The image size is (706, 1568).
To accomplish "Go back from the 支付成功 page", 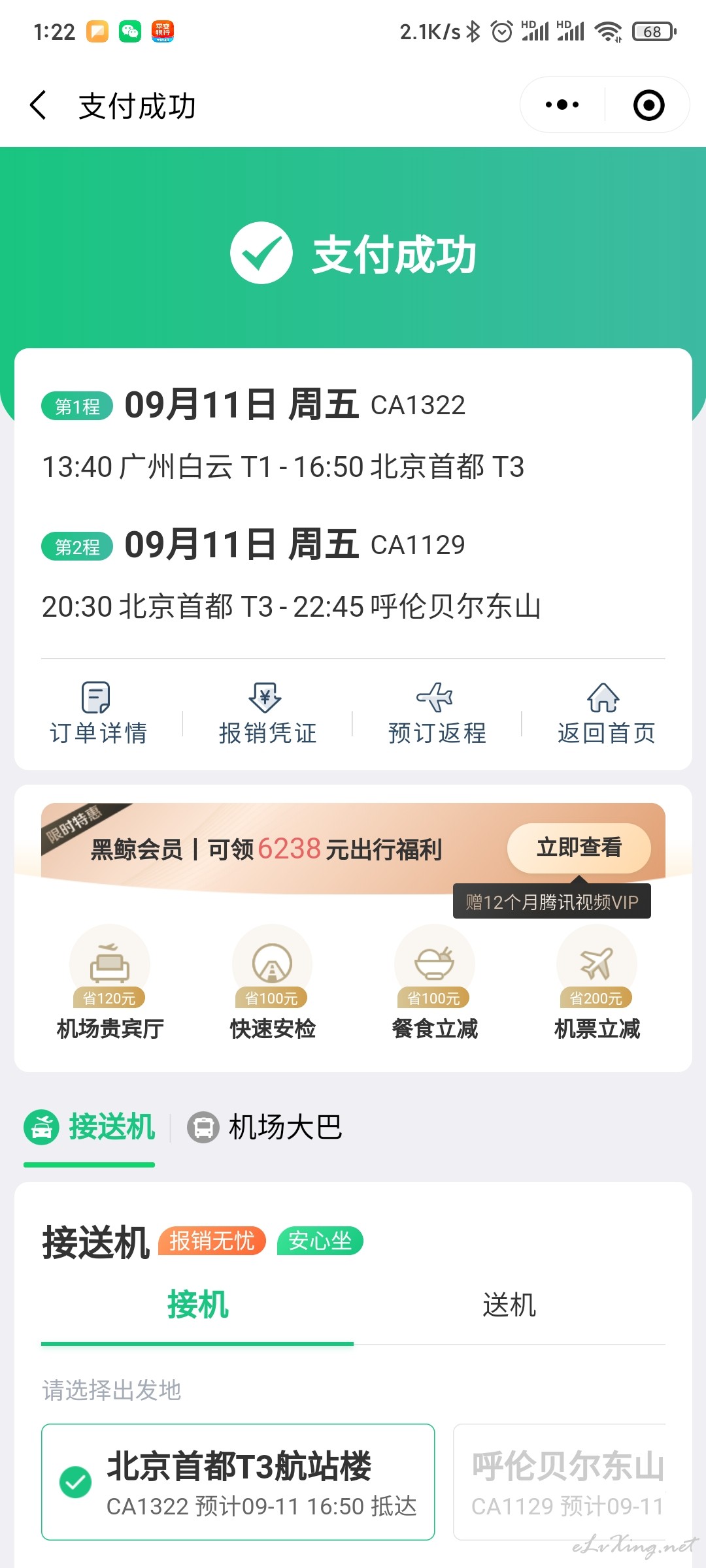I will [x=39, y=105].
